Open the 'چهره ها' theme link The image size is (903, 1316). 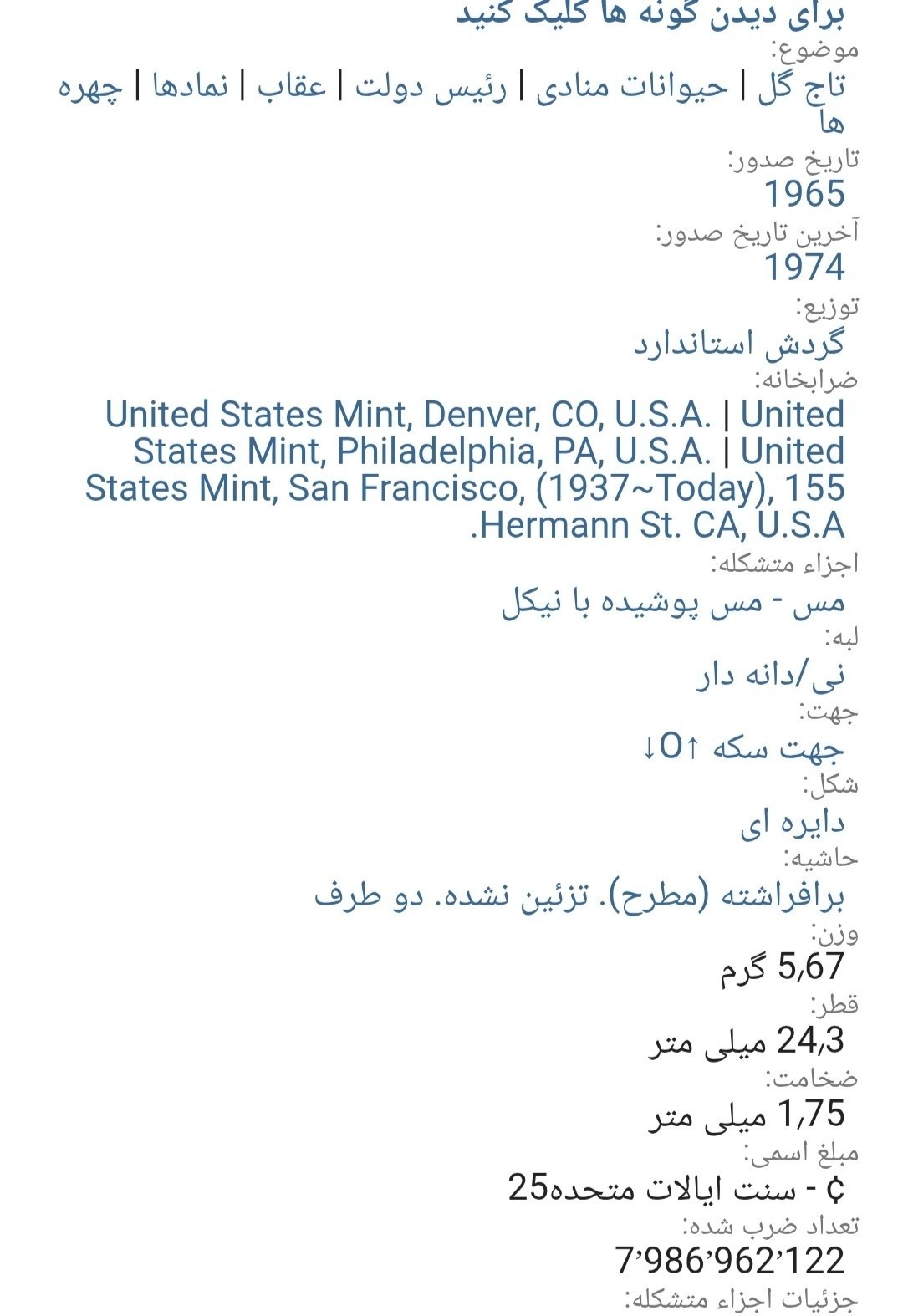[x=90, y=86]
